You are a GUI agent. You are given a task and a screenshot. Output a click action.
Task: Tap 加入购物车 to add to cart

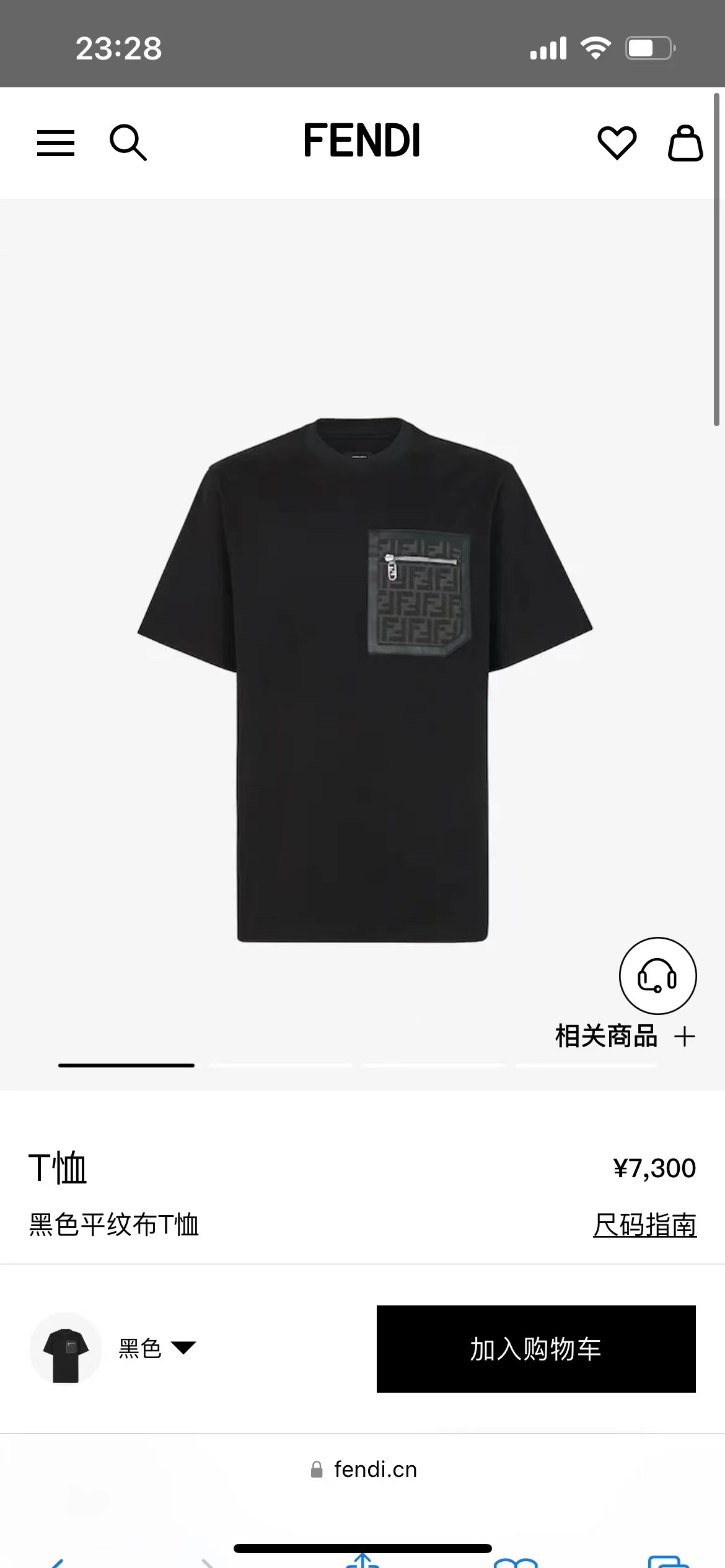click(536, 1349)
